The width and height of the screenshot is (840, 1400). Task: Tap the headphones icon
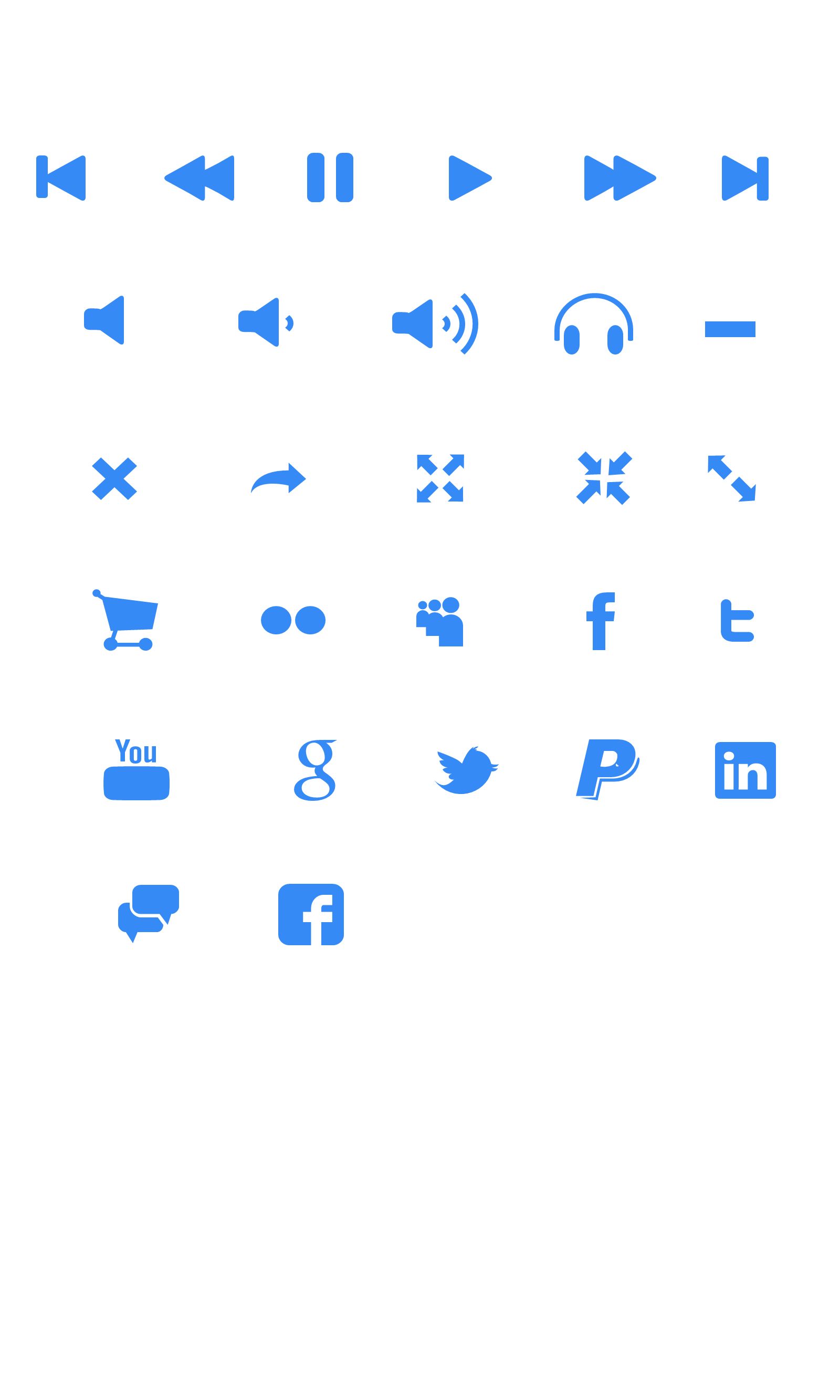point(594,324)
